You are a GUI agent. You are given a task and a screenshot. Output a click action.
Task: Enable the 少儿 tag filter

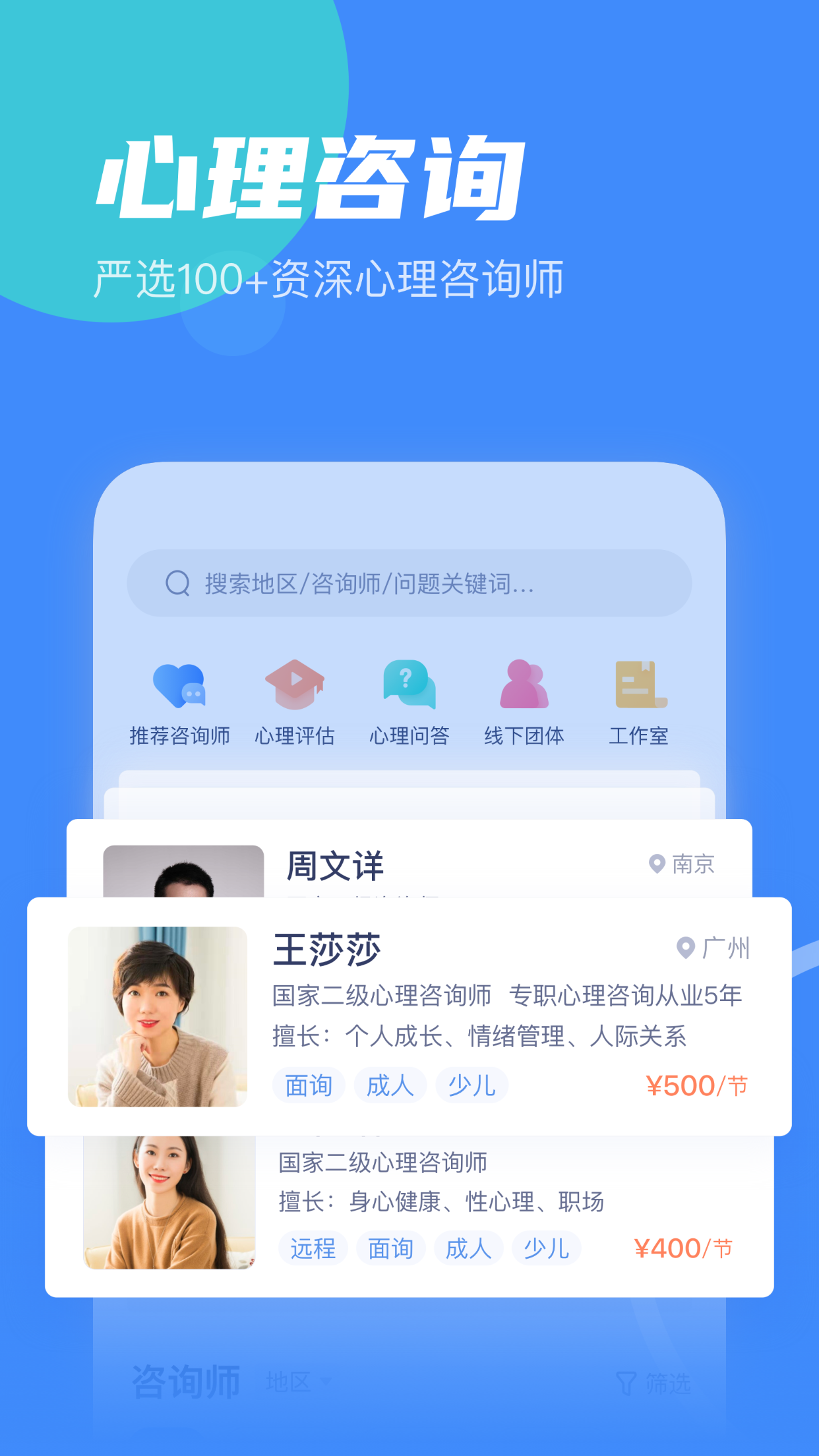(472, 1085)
